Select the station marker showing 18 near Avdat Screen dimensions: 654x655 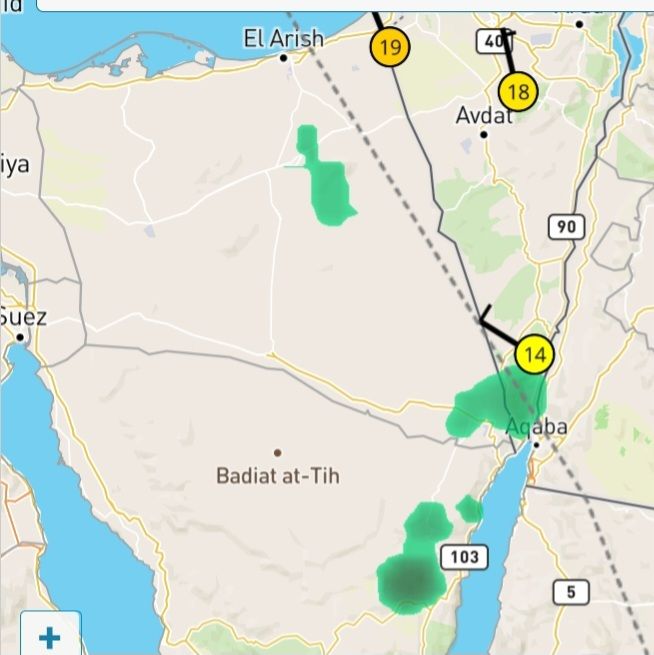(x=518, y=93)
